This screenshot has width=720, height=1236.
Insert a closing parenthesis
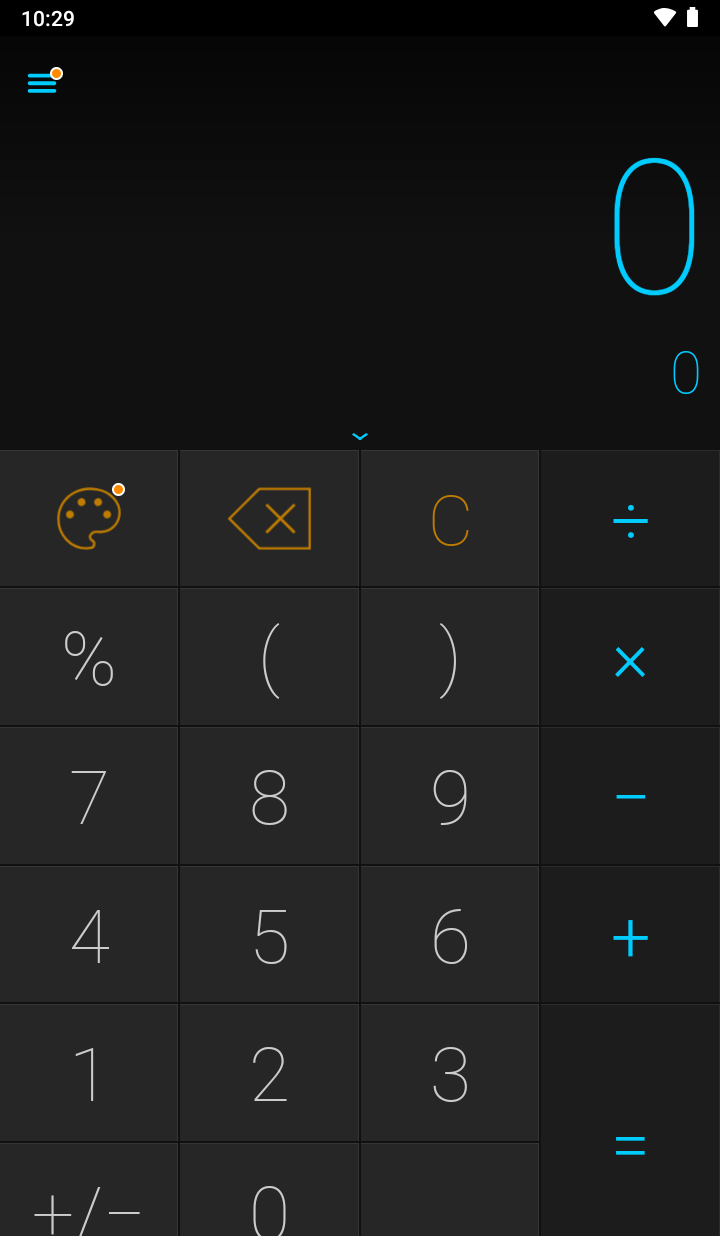(450, 657)
